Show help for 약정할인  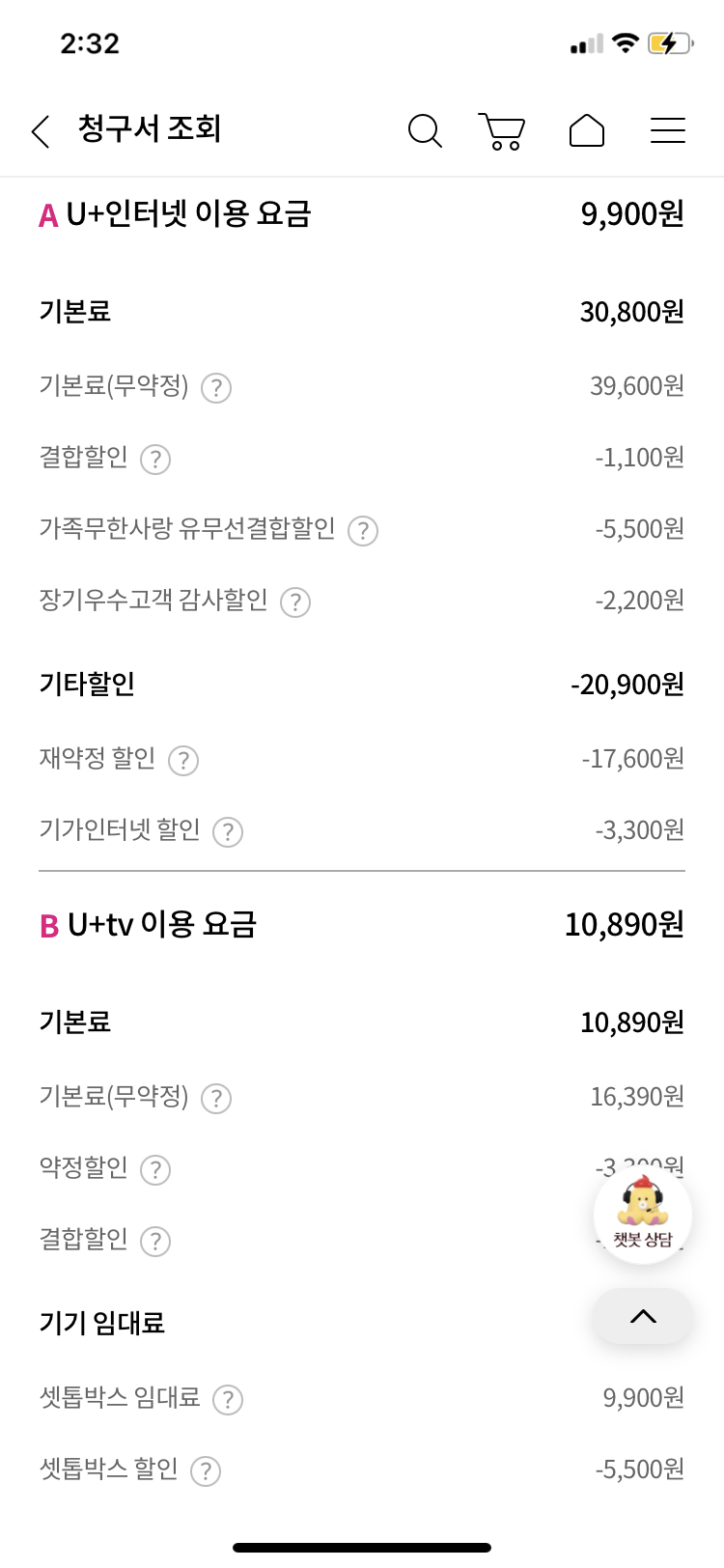tap(155, 1170)
